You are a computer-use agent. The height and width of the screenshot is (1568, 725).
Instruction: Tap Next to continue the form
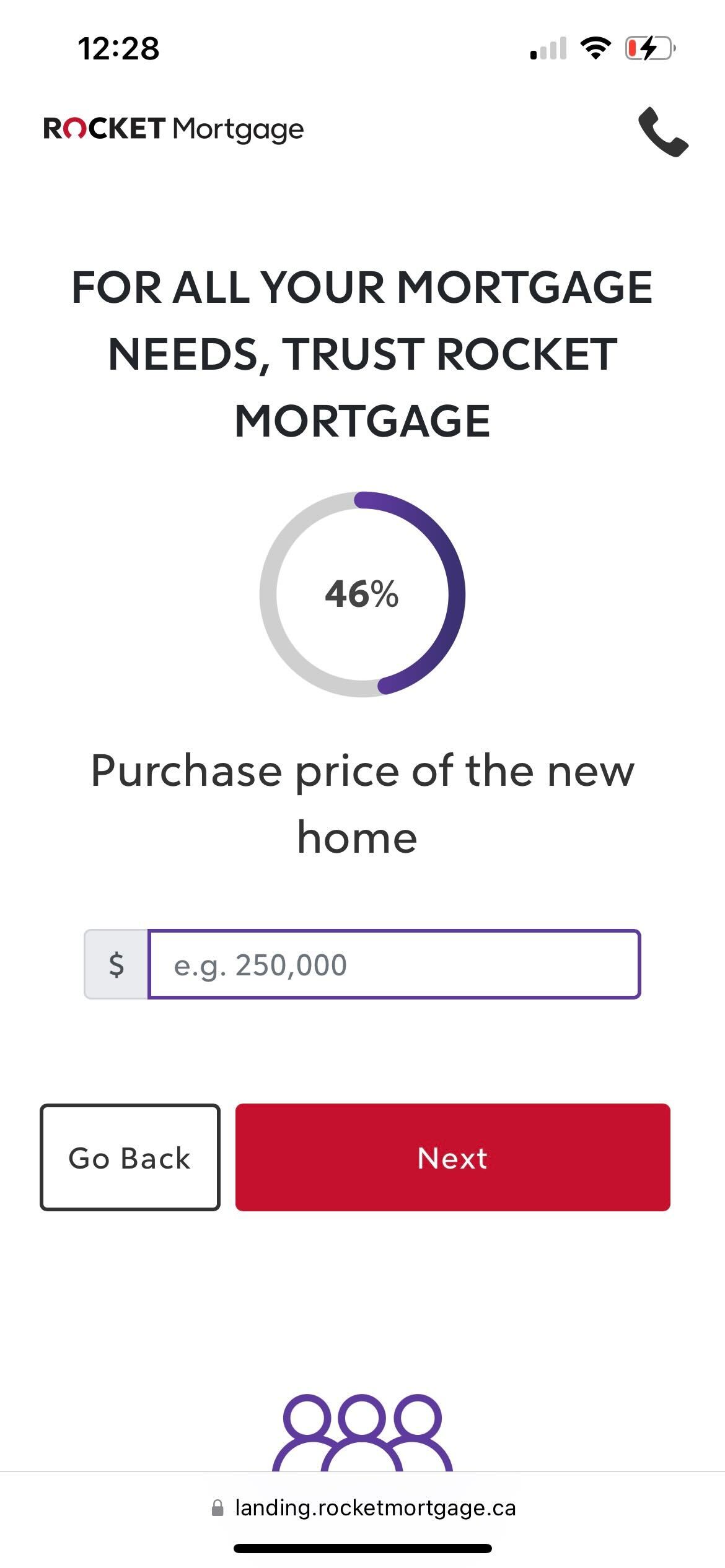point(452,1157)
